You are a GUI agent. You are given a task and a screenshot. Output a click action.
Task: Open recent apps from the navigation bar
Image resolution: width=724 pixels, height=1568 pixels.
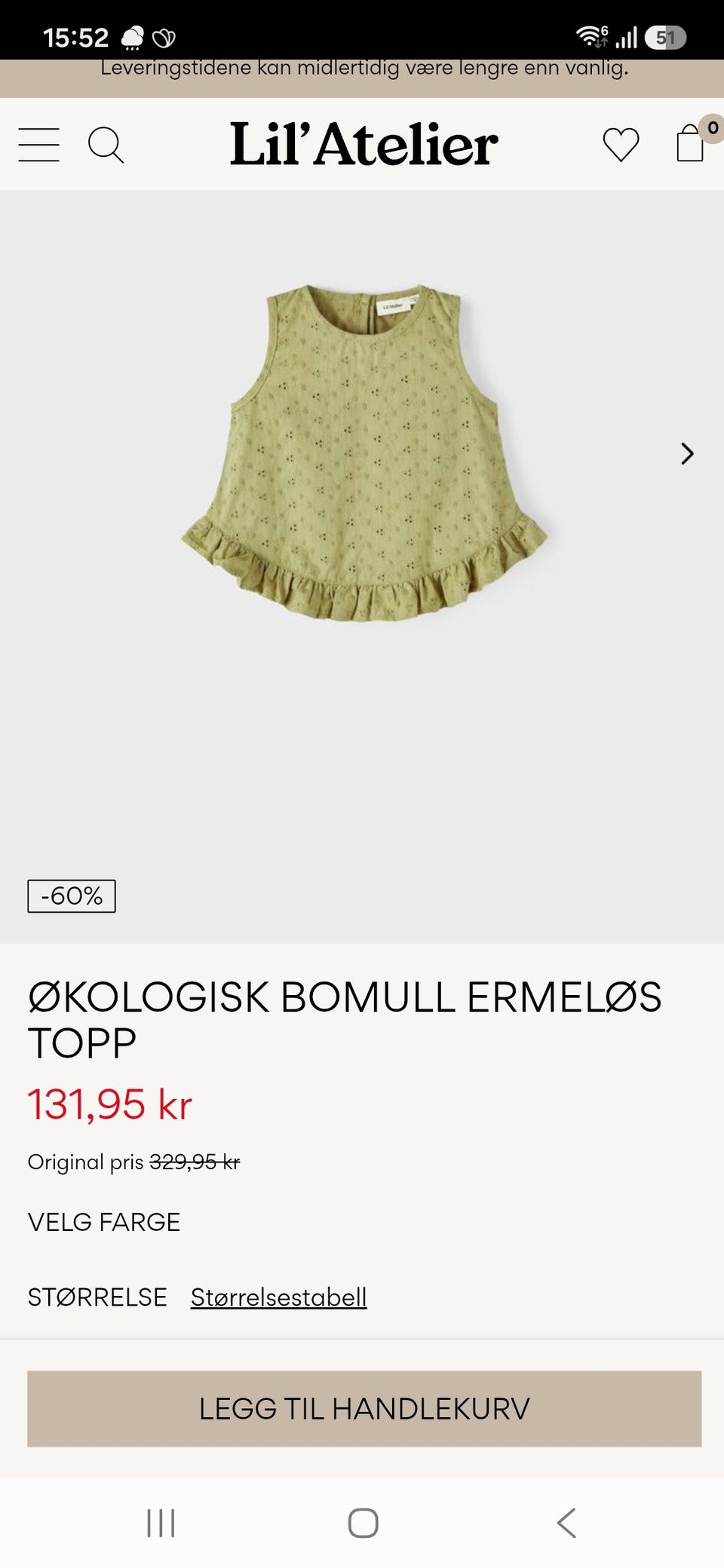pos(161,1523)
